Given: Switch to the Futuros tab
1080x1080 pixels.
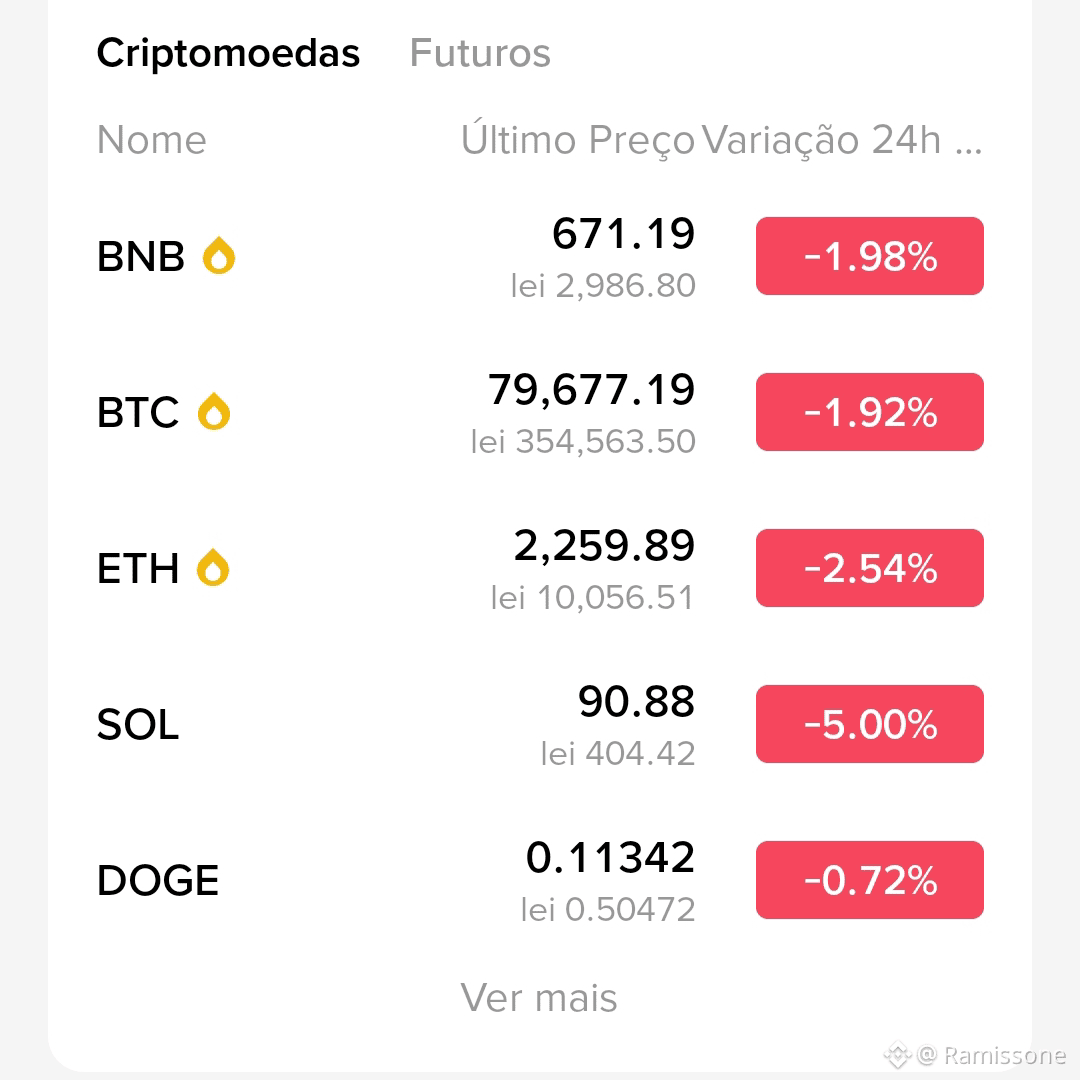Looking at the screenshot, I should click(480, 53).
